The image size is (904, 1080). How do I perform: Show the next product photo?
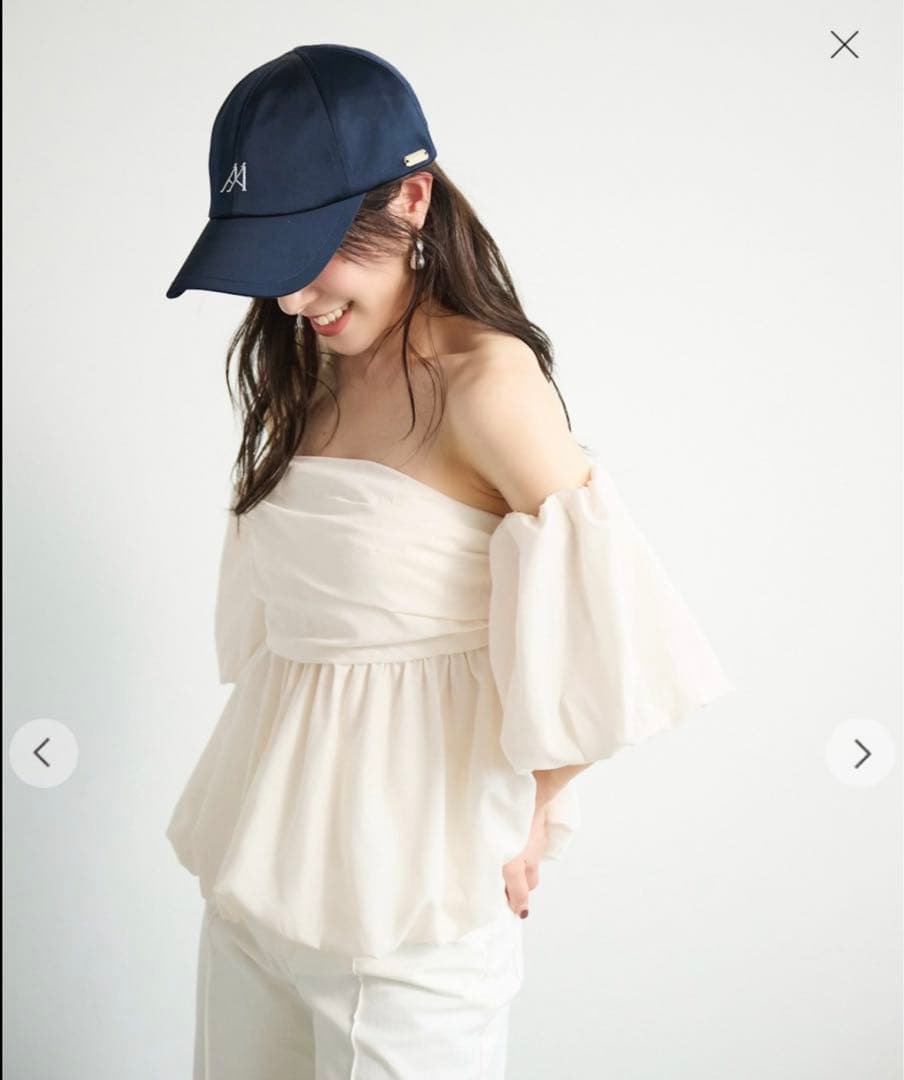pos(861,753)
